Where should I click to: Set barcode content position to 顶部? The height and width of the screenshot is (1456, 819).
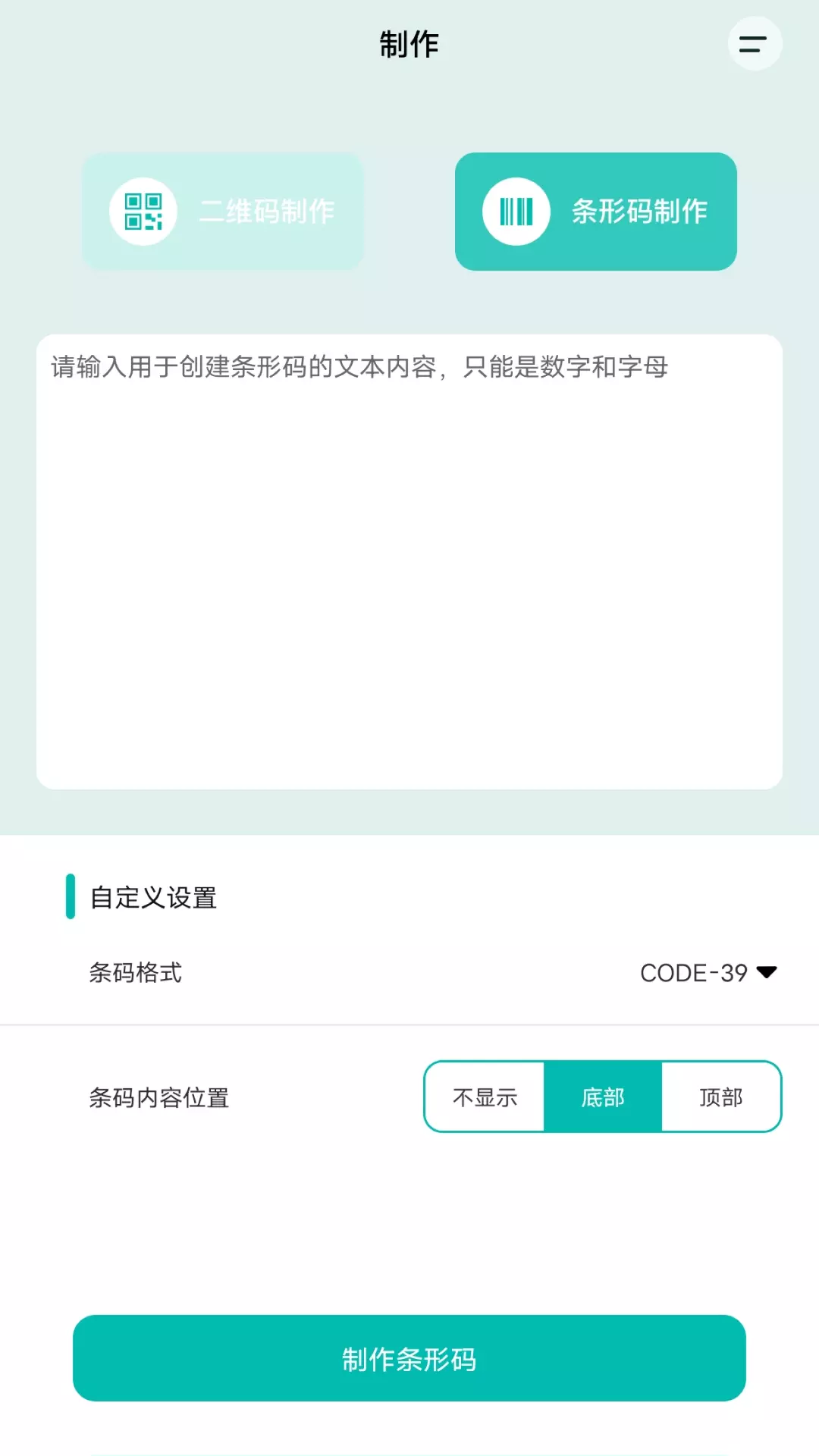[721, 1097]
